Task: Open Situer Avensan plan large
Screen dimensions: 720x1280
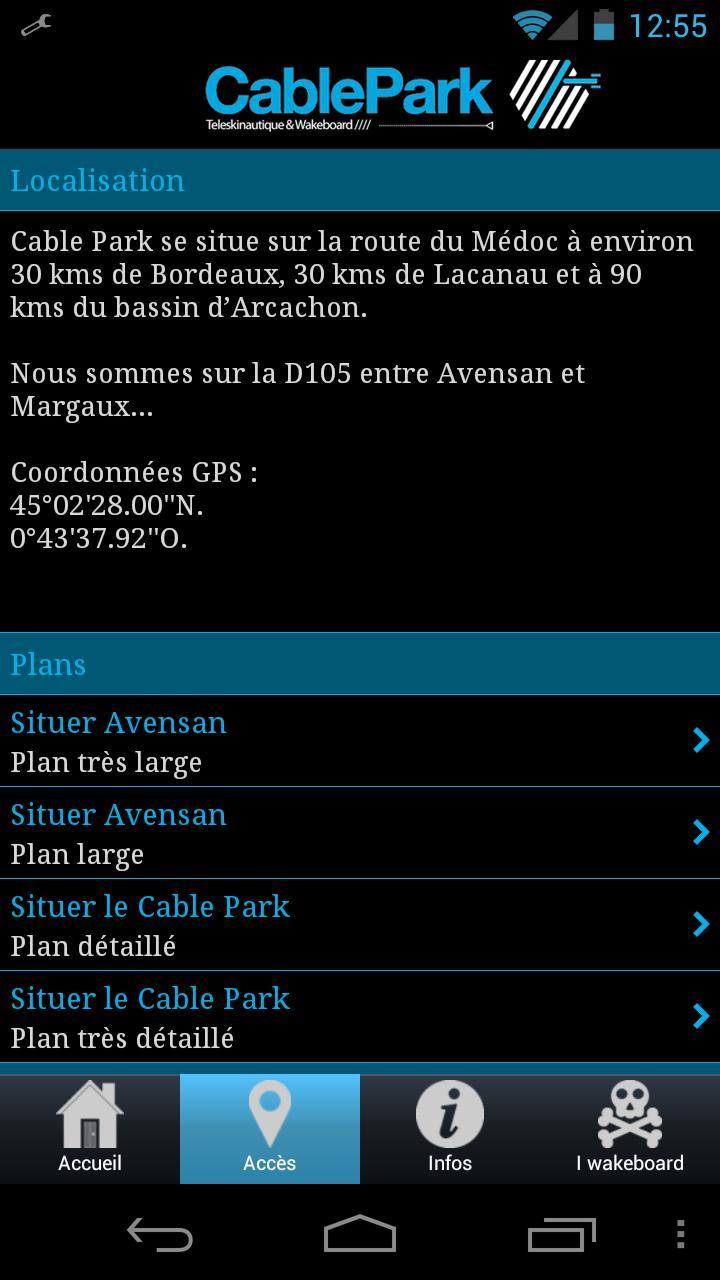Action: click(360, 833)
